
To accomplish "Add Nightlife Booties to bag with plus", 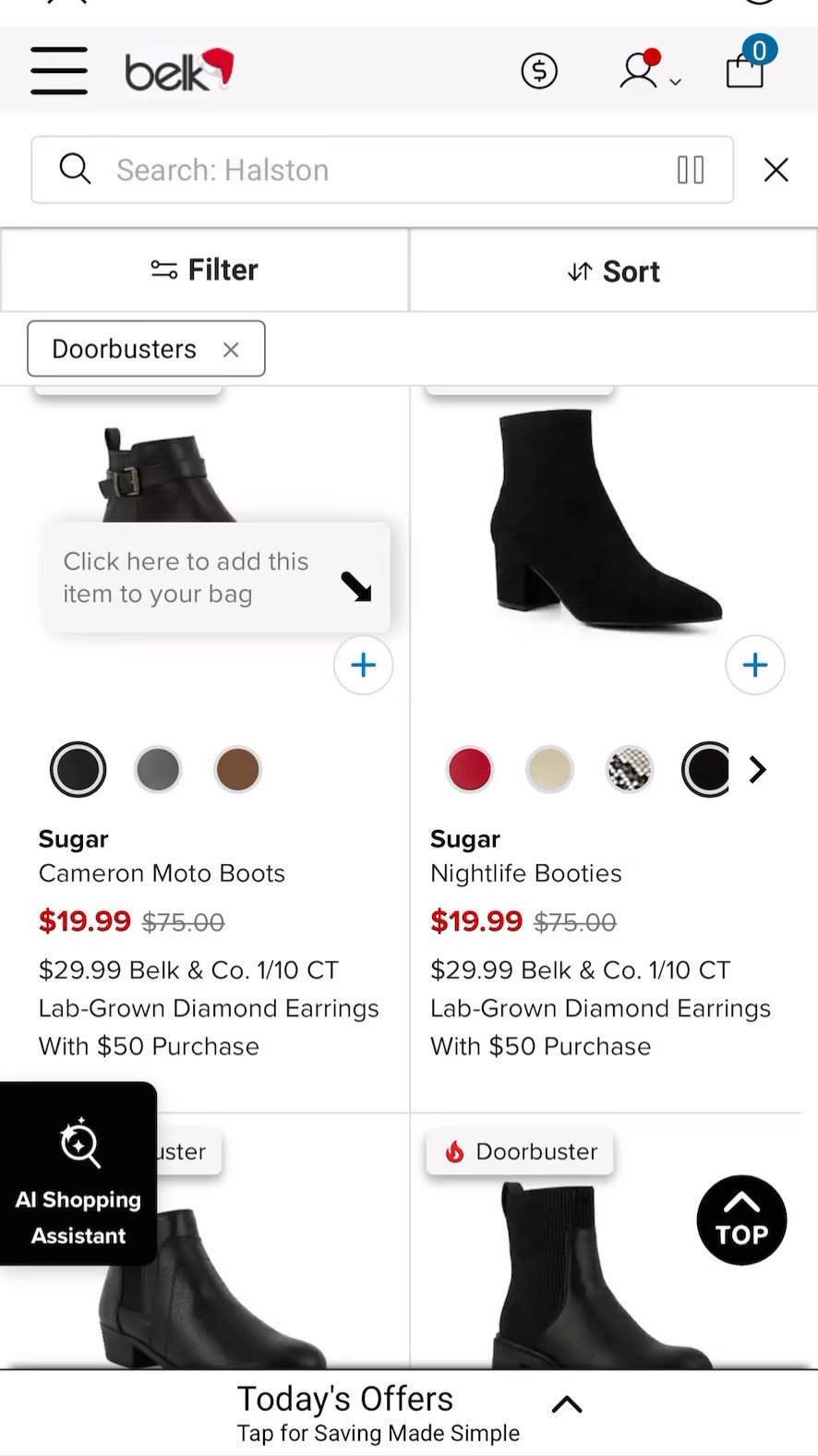I will pyautogui.click(x=755, y=665).
